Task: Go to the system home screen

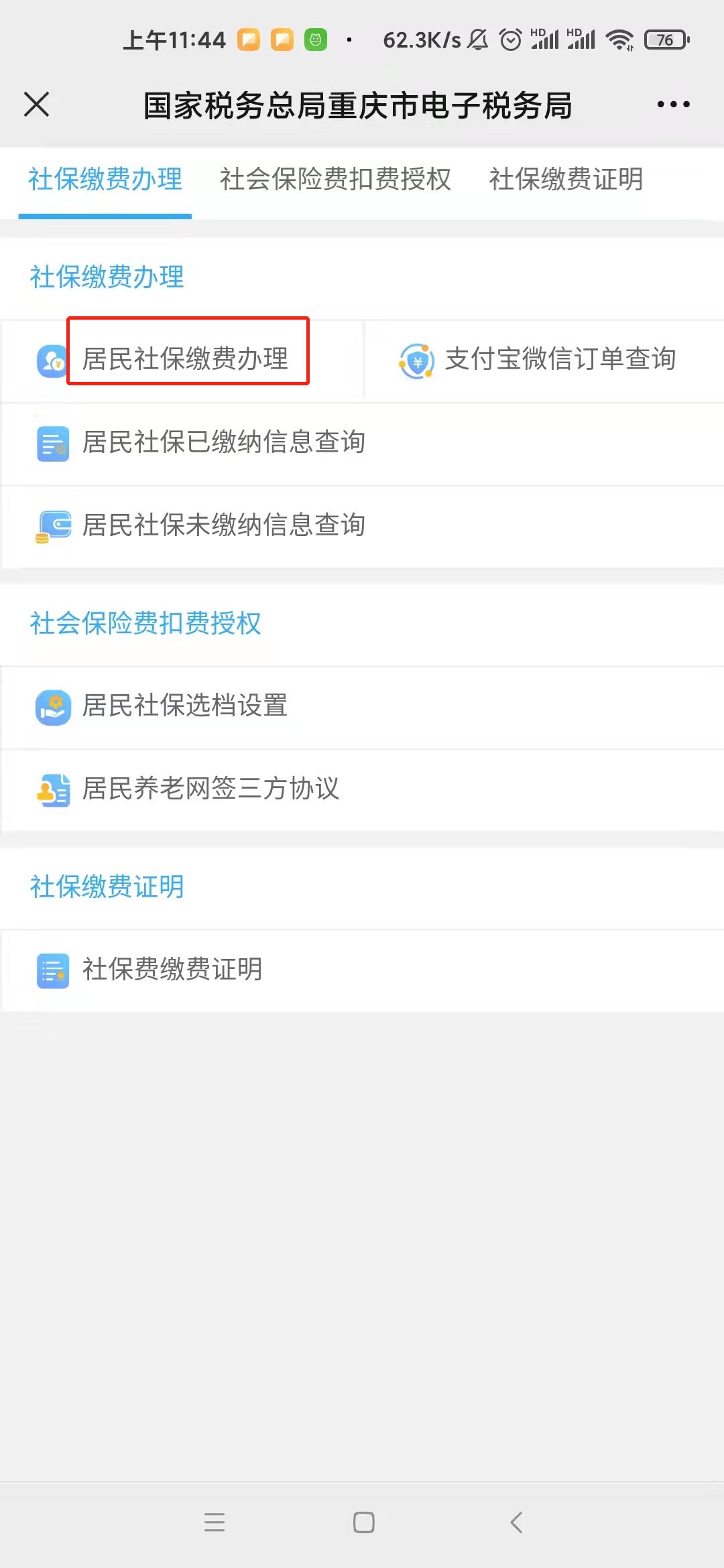Action: coord(363,1522)
